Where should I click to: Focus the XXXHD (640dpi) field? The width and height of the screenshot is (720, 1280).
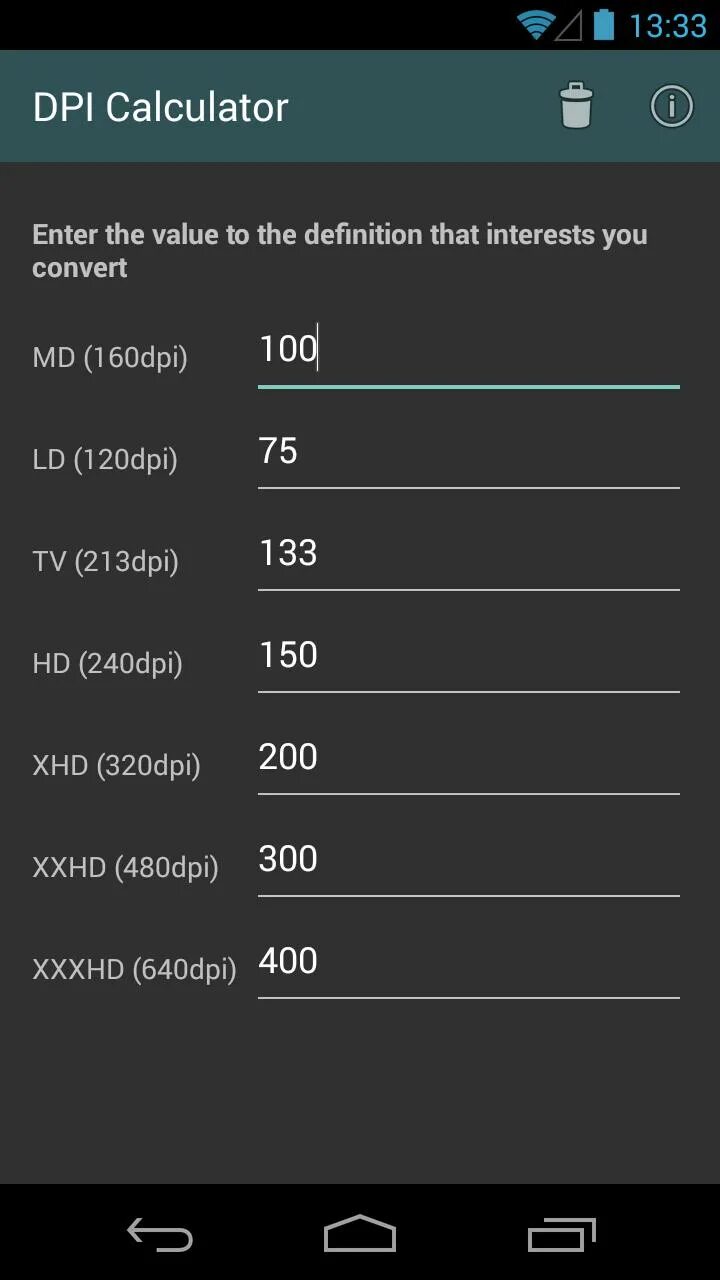[x=468, y=962]
